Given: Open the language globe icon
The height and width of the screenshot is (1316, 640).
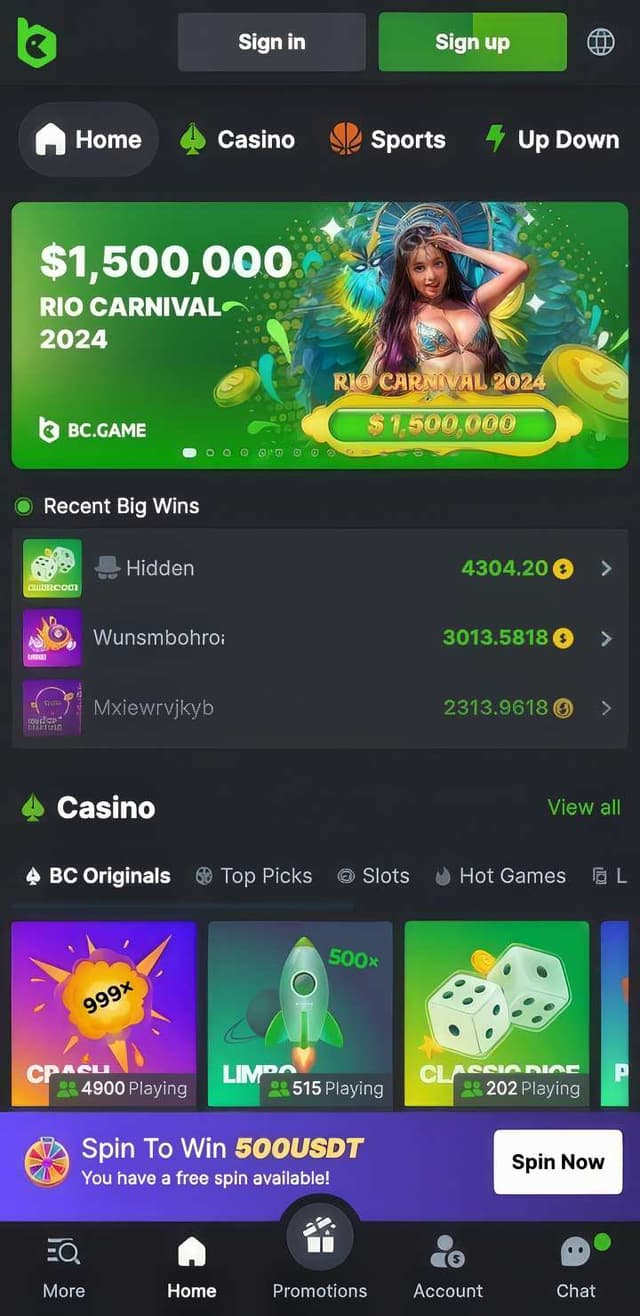Looking at the screenshot, I should pyautogui.click(x=600, y=42).
